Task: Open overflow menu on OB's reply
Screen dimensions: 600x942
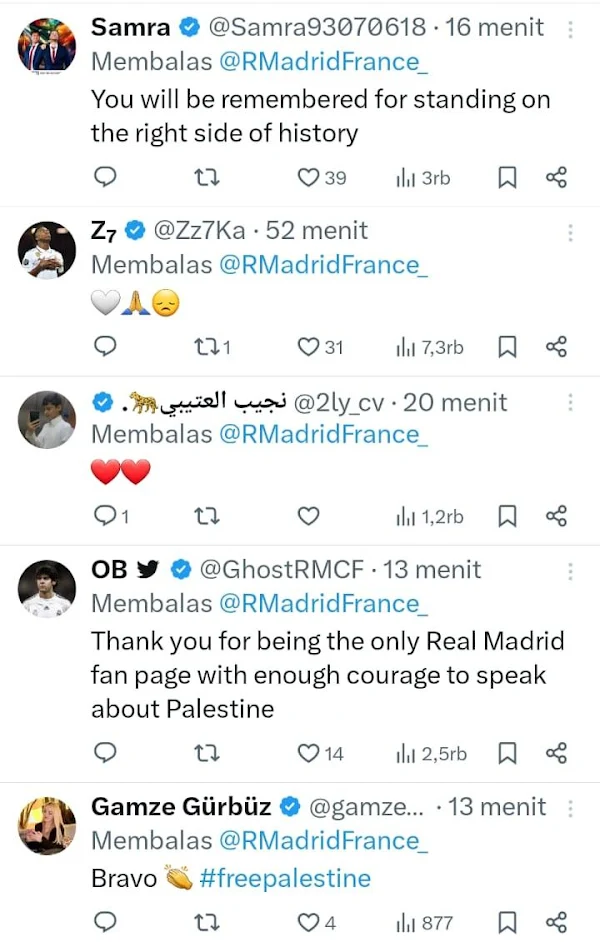Action: pos(570,572)
